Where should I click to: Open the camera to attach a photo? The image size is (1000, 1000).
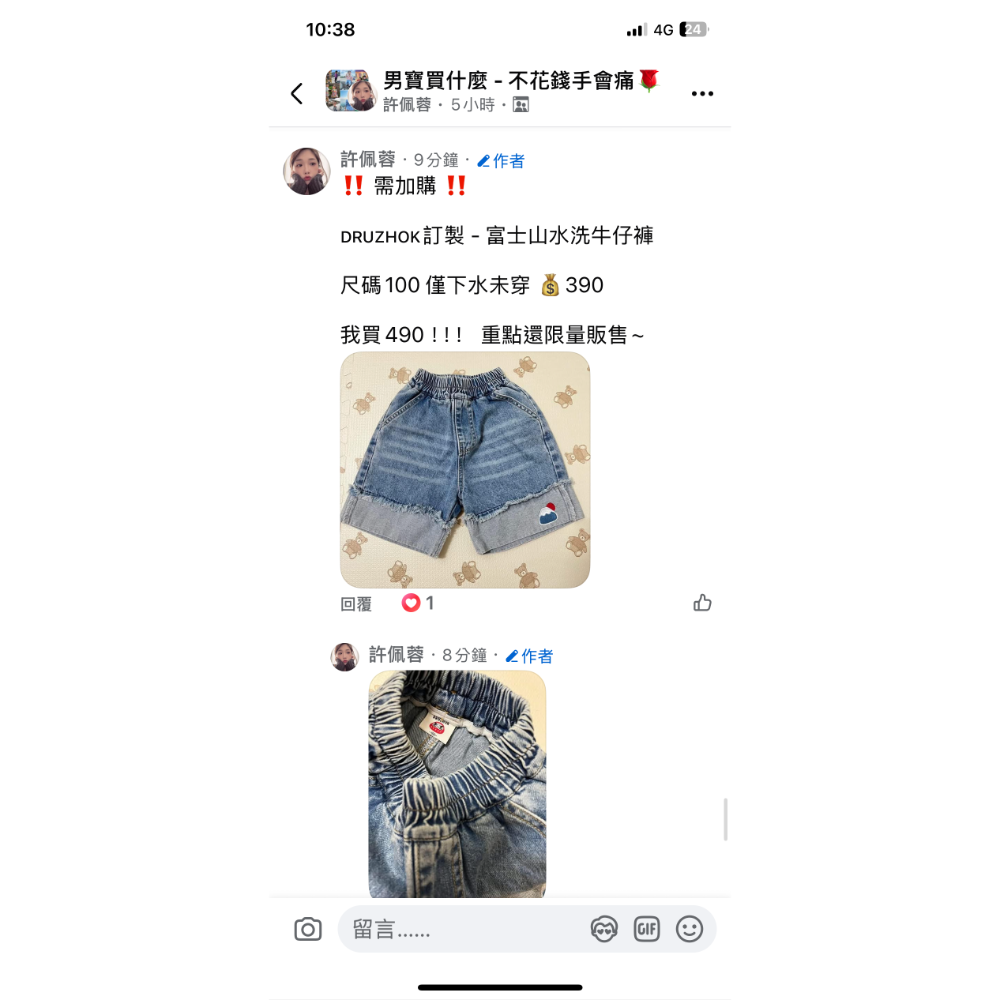point(308,930)
